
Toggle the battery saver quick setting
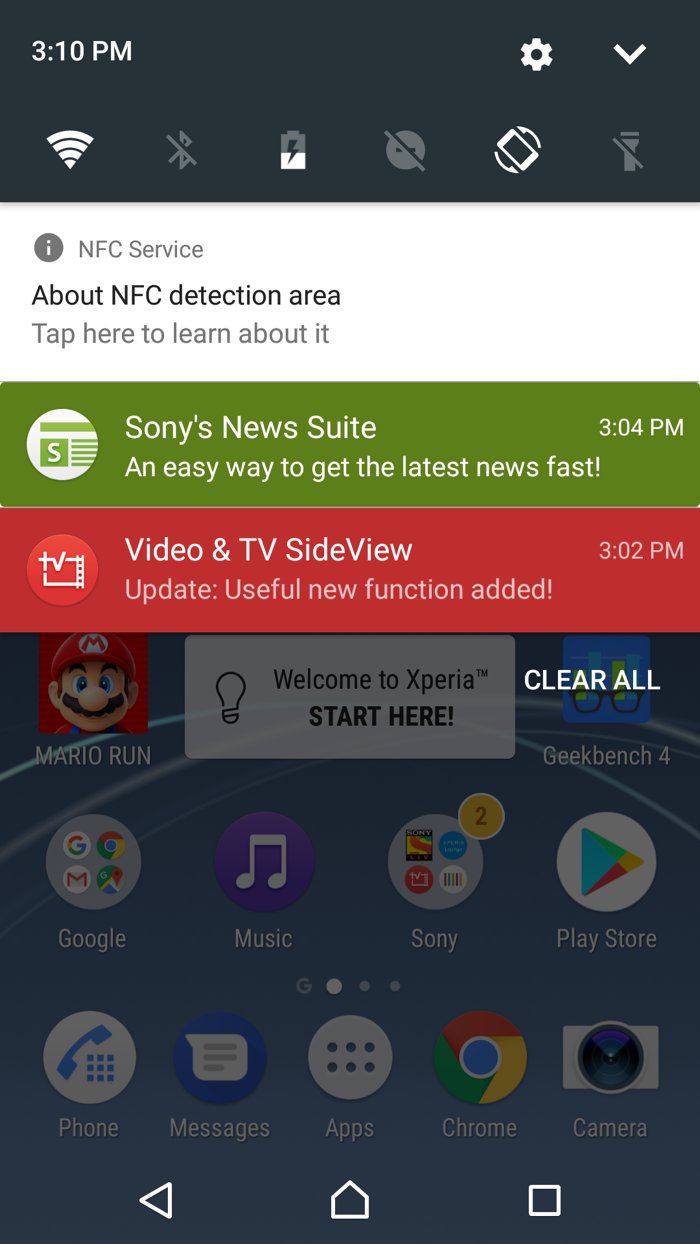click(293, 151)
